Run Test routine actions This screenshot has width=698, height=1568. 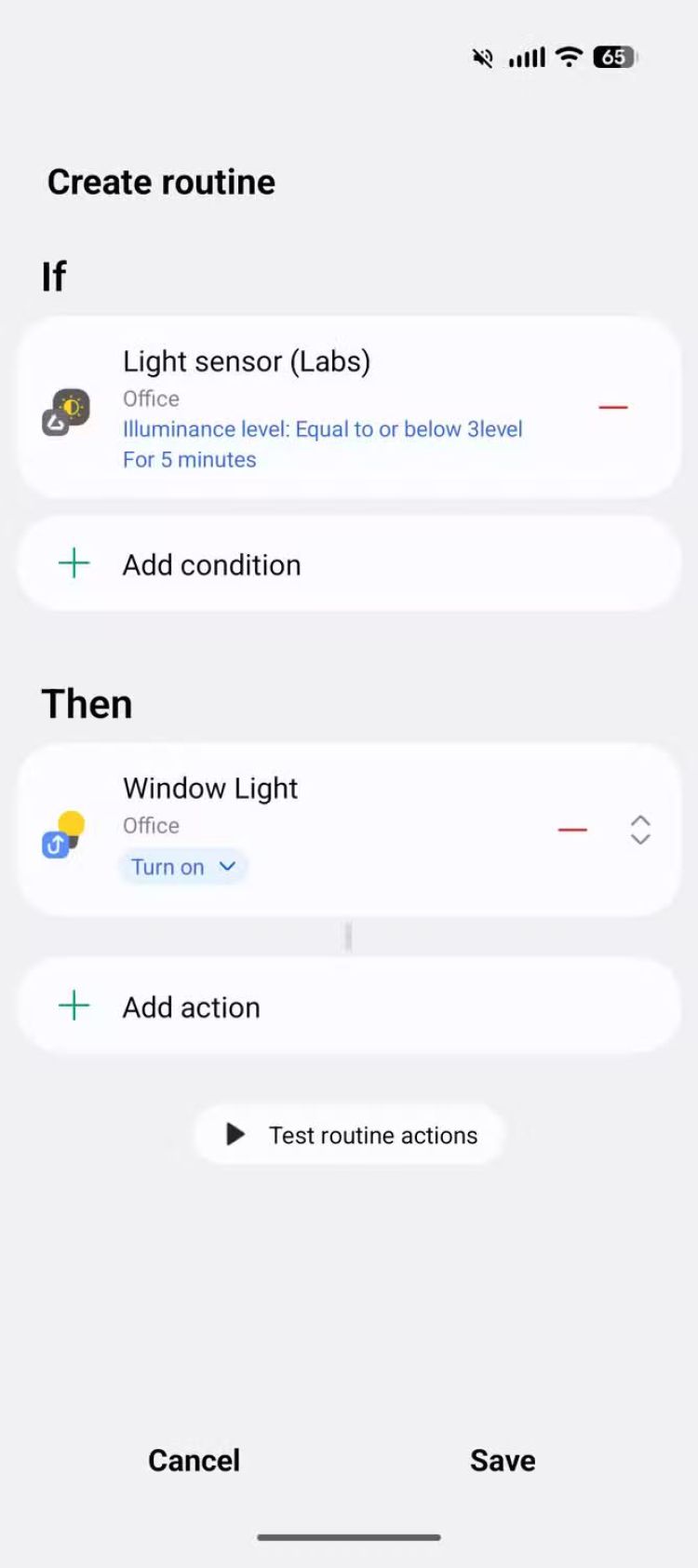coord(350,1135)
